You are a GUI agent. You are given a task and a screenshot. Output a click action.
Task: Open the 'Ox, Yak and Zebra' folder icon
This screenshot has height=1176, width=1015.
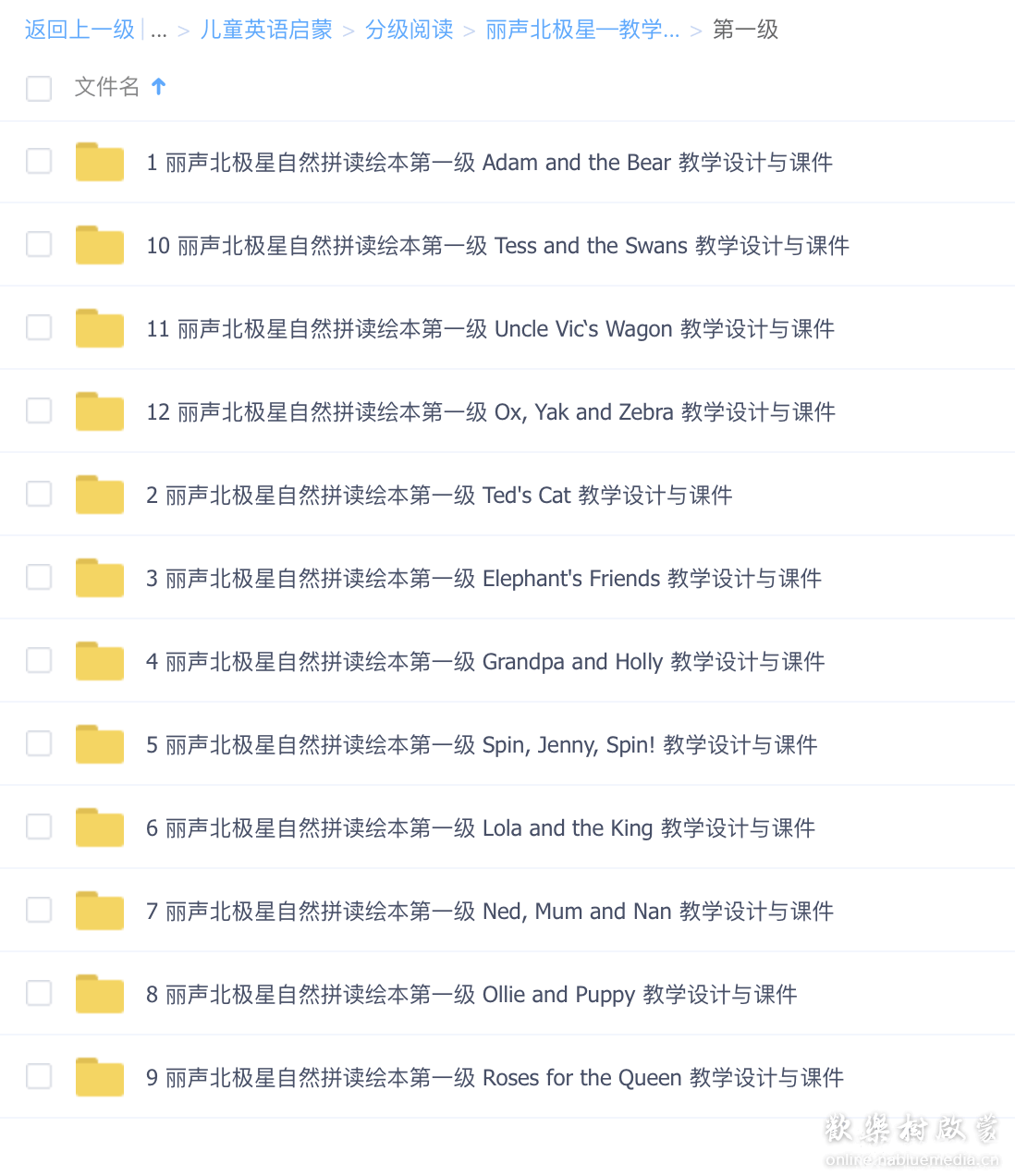pos(99,410)
